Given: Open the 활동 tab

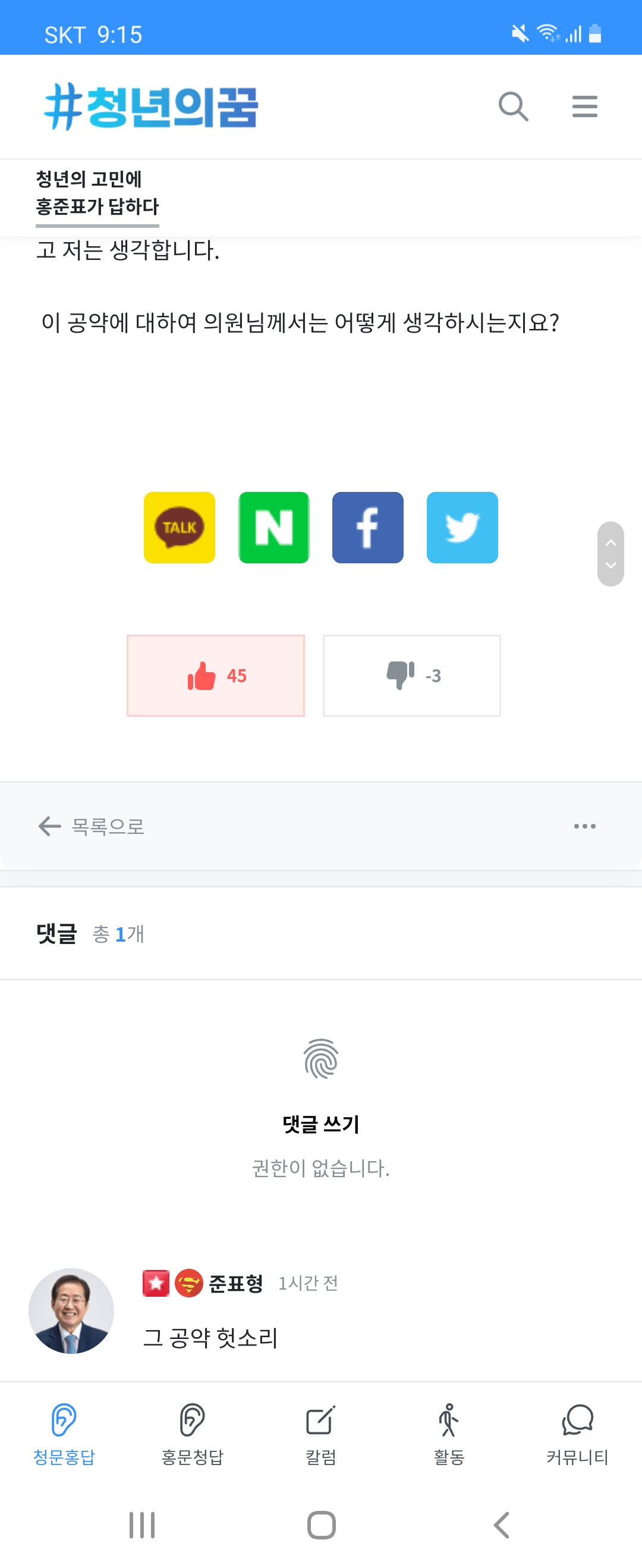Looking at the screenshot, I should click(x=449, y=1434).
